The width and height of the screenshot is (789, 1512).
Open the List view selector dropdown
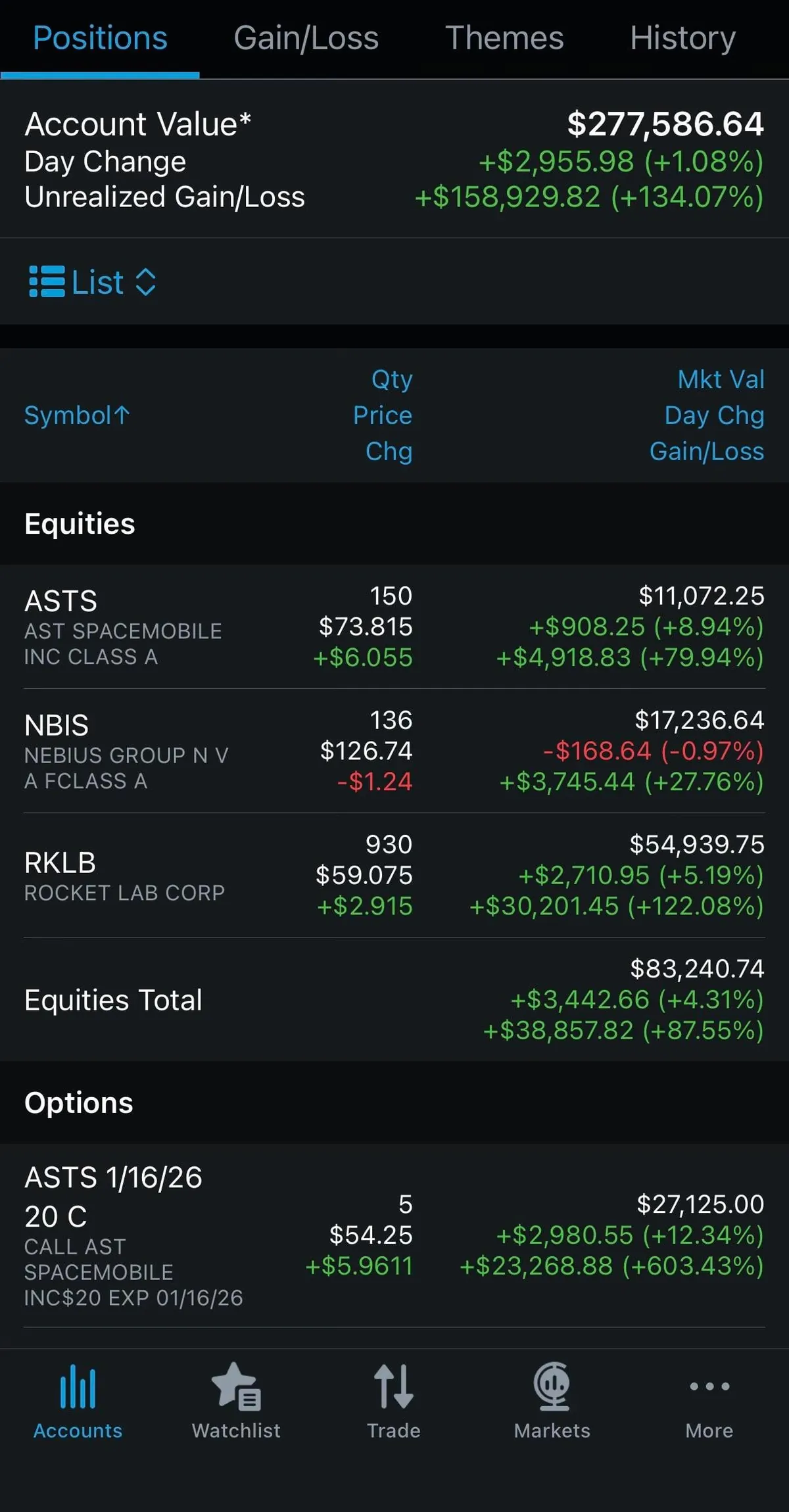pyautogui.click(x=92, y=281)
